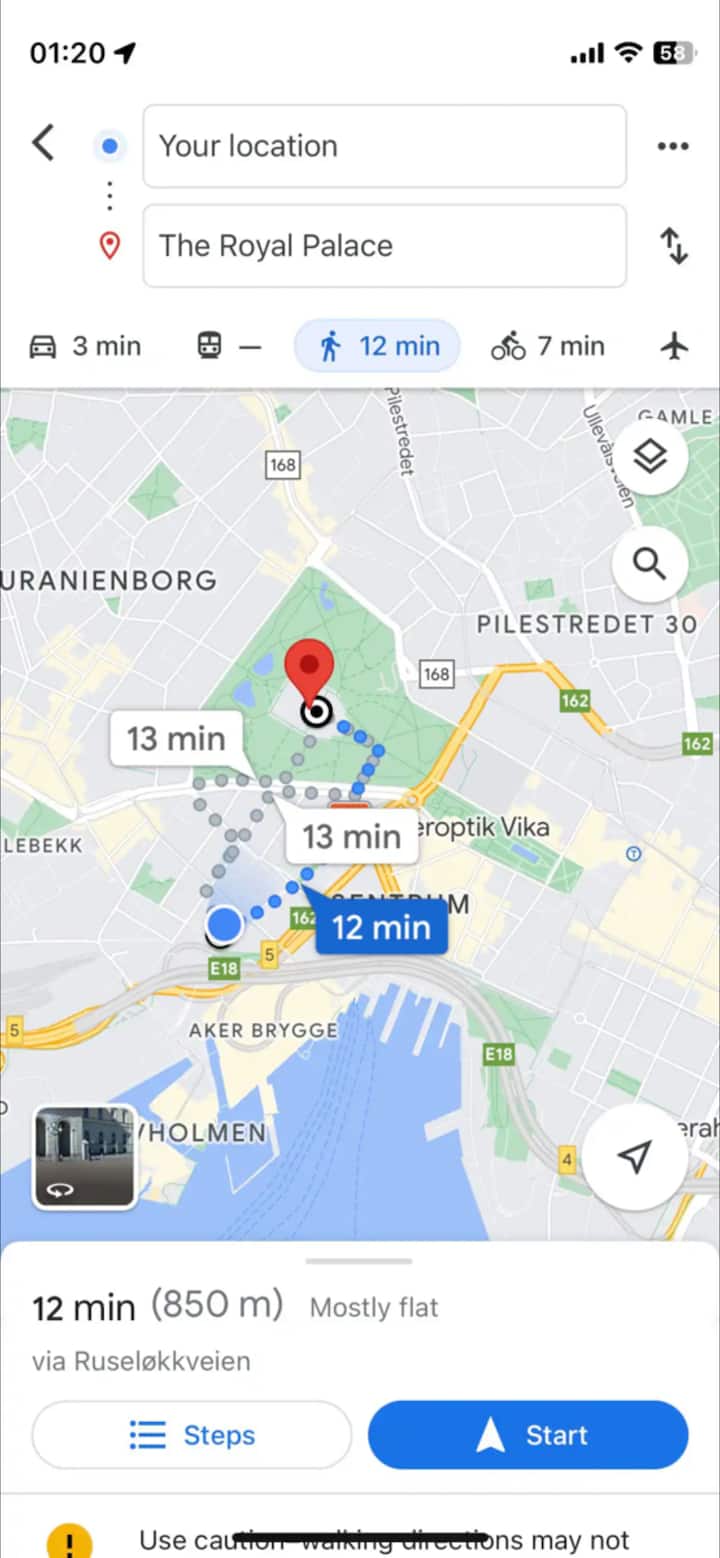The width and height of the screenshot is (720, 1558).
Task: Switch to cycling mode, 7 min
Action: pyautogui.click(x=547, y=347)
